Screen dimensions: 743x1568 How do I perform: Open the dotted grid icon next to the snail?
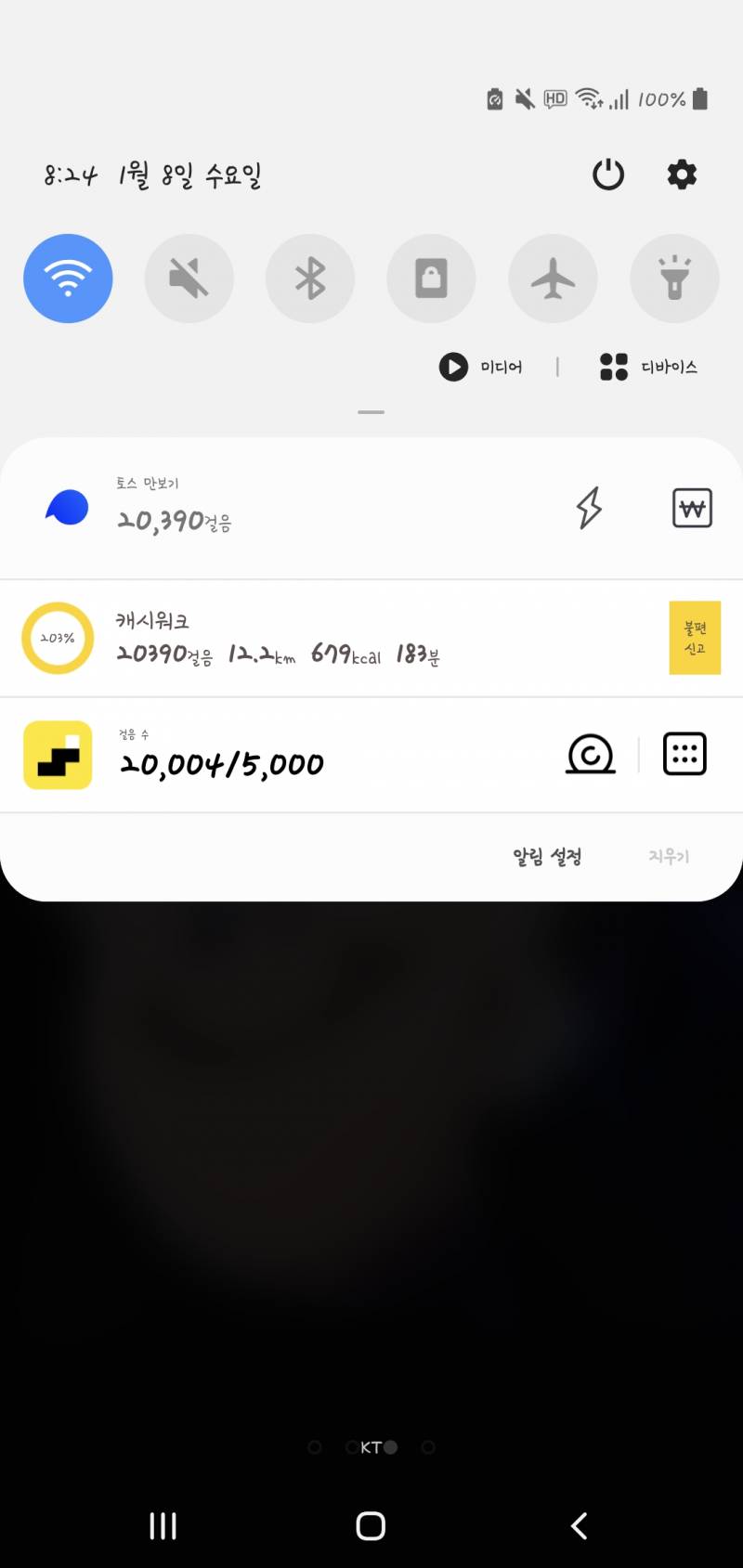click(684, 754)
